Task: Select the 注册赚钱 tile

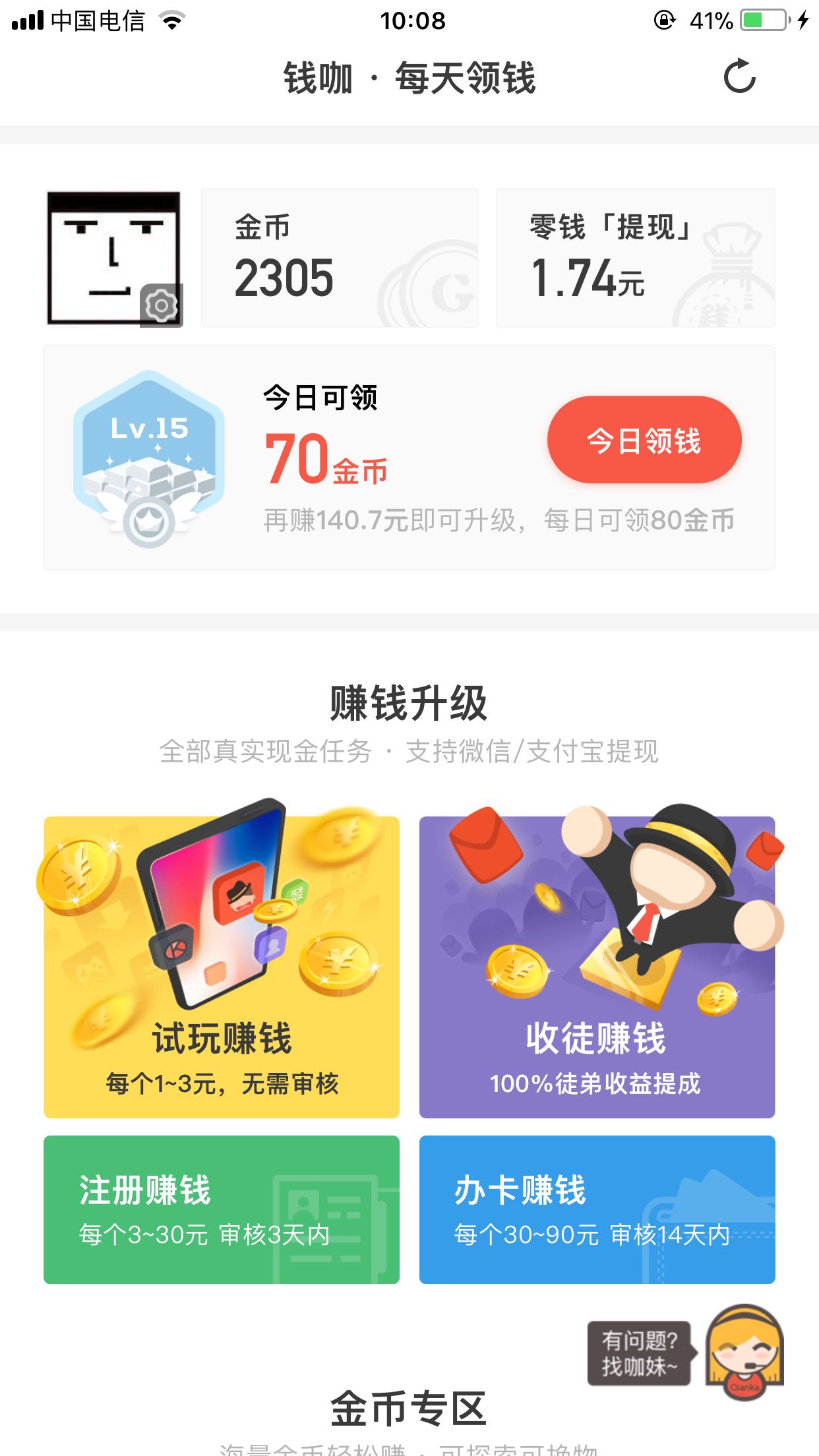Action: [x=222, y=1209]
